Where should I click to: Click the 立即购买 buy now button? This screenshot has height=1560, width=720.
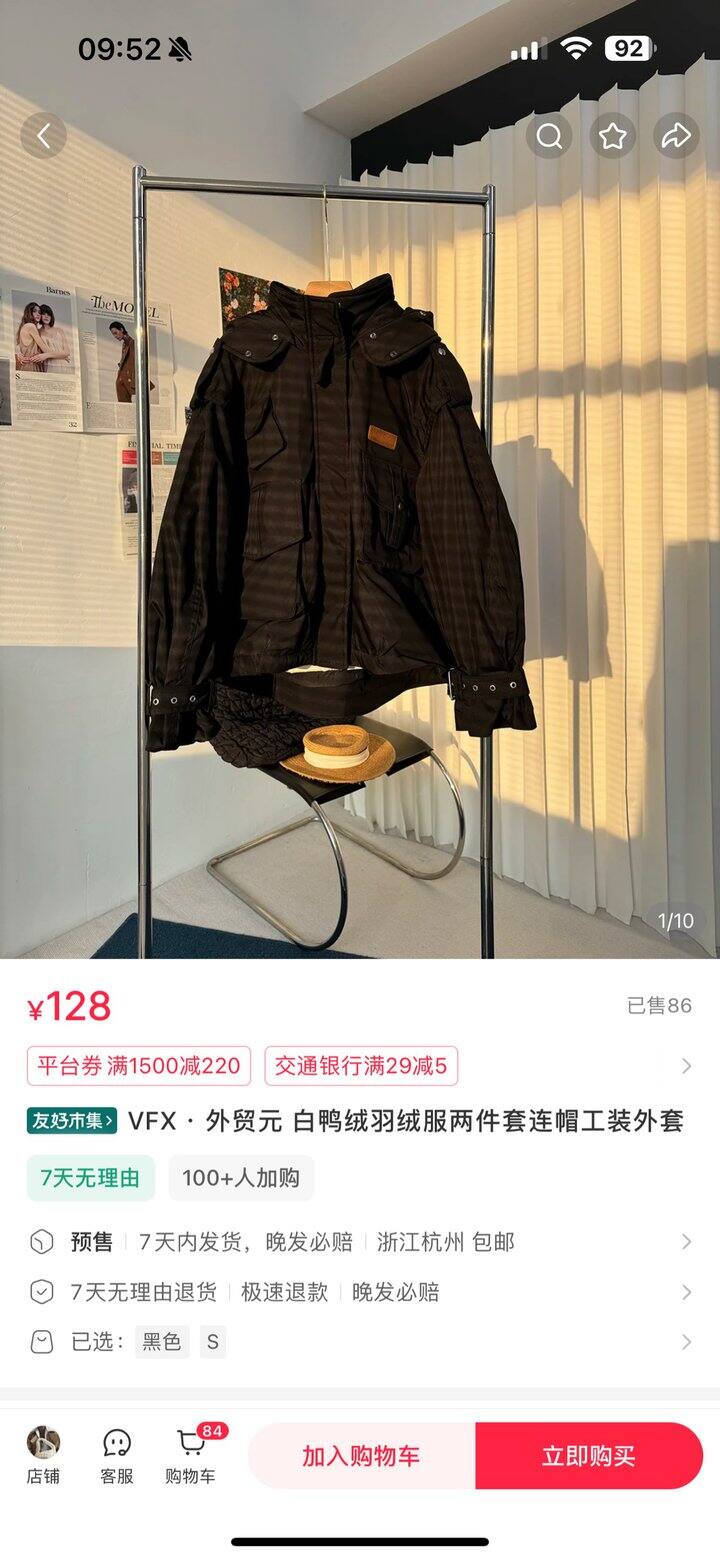[x=590, y=1455]
